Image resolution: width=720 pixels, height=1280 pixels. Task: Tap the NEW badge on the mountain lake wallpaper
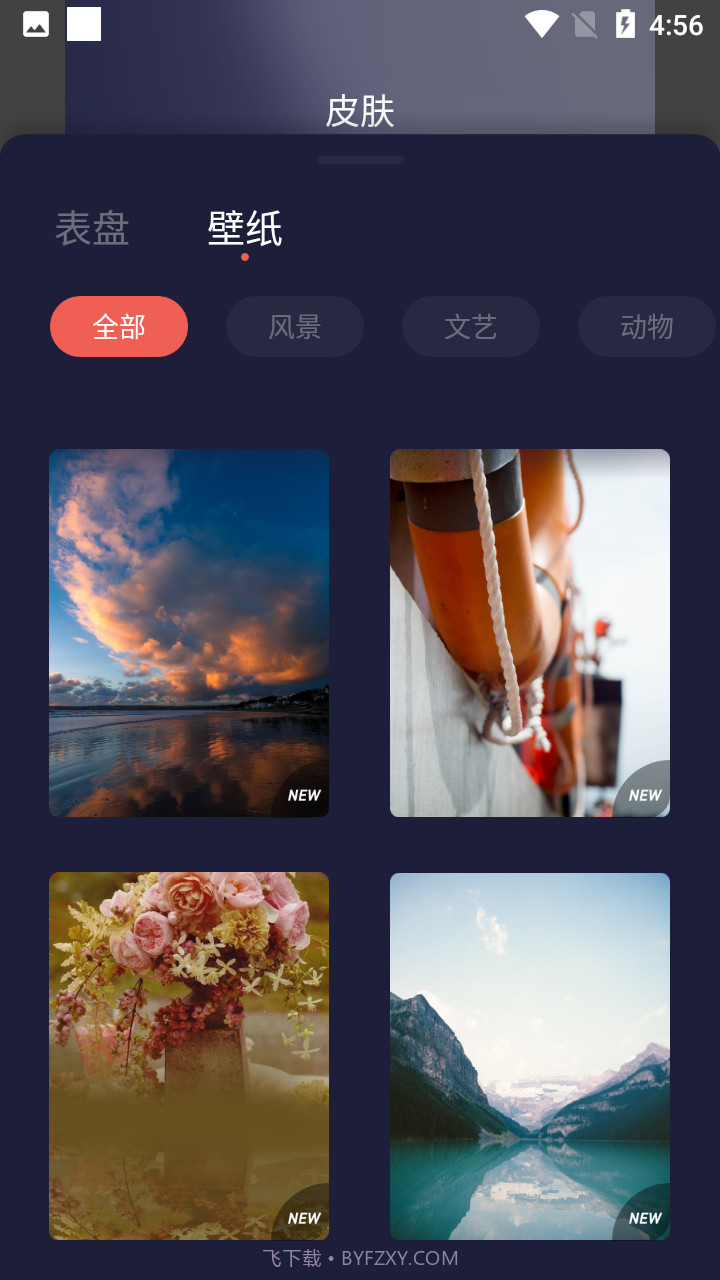644,1218
